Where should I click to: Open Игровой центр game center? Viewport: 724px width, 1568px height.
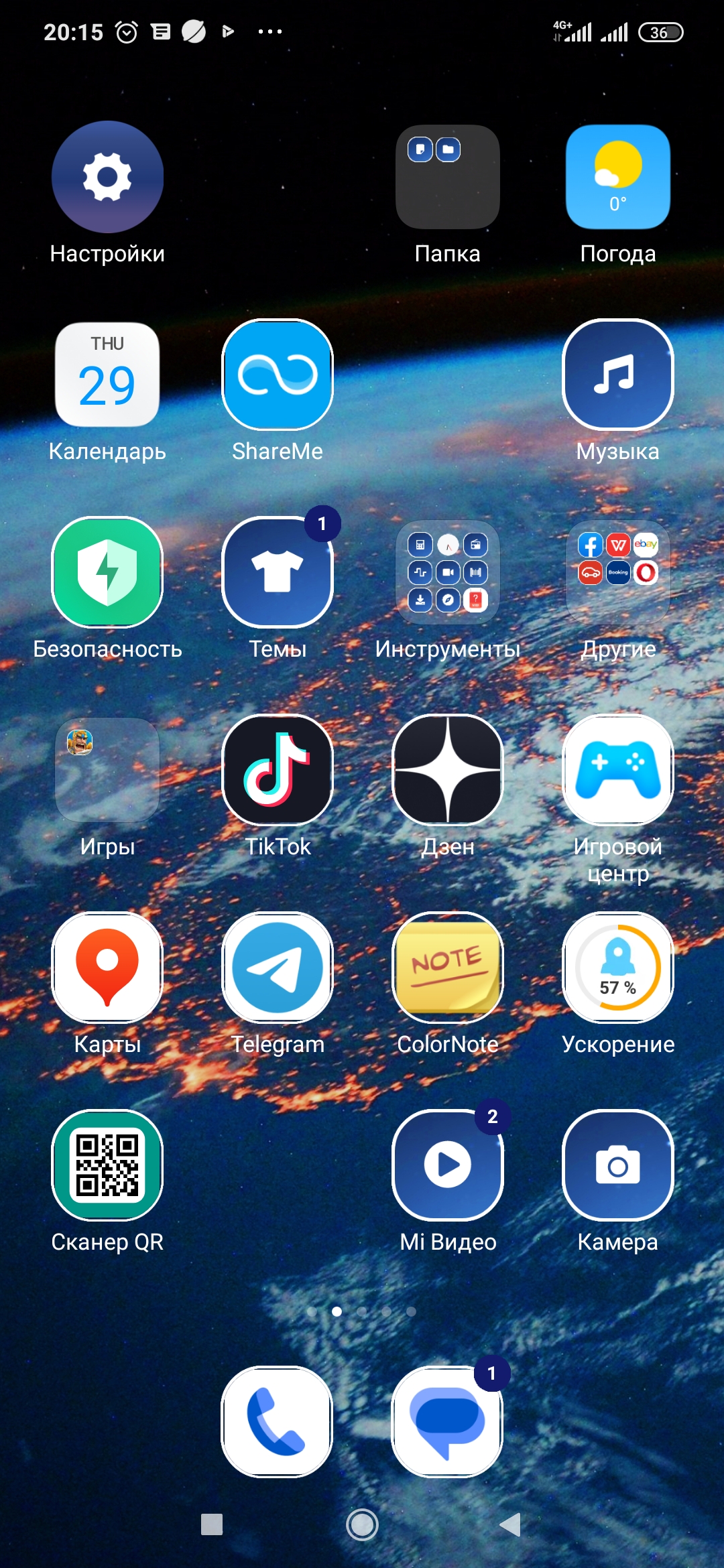click(617, 770)
